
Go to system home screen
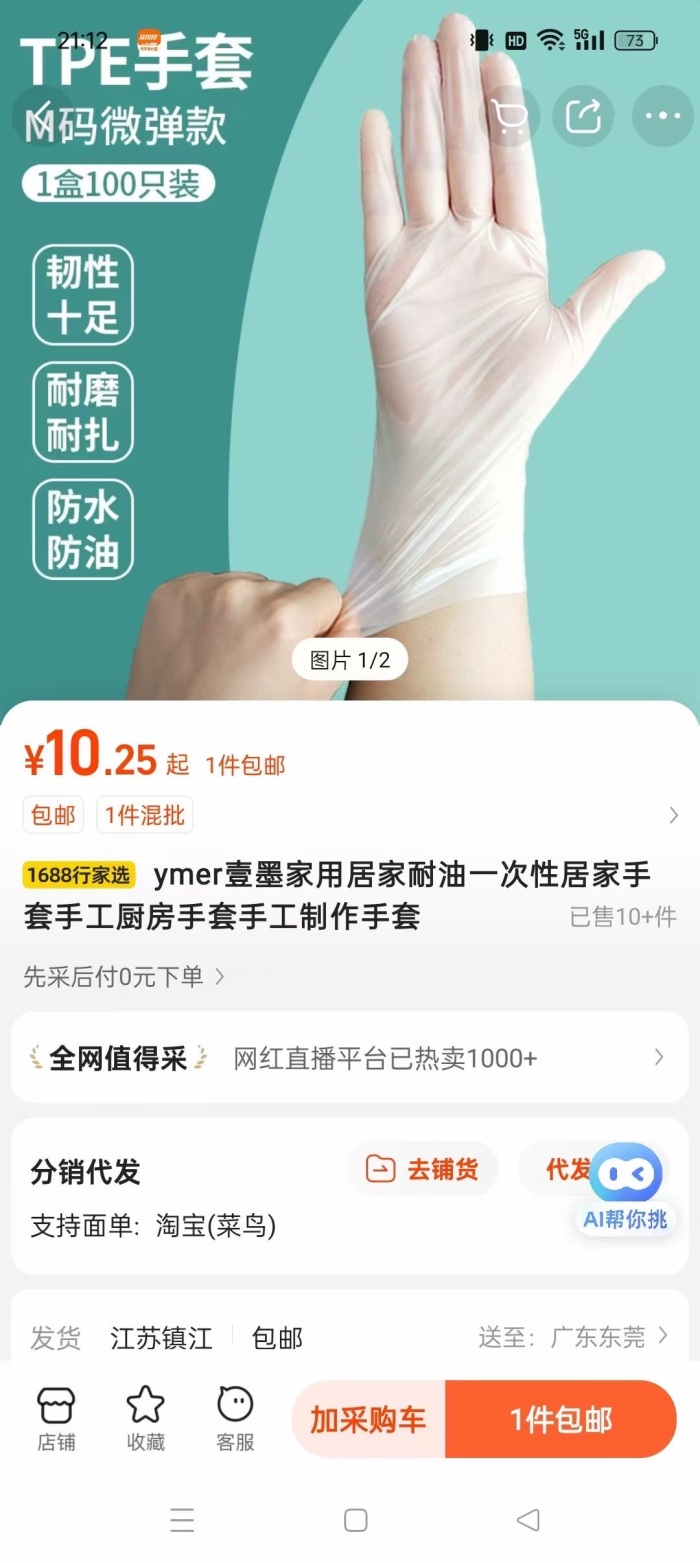tap(355, 1520)
